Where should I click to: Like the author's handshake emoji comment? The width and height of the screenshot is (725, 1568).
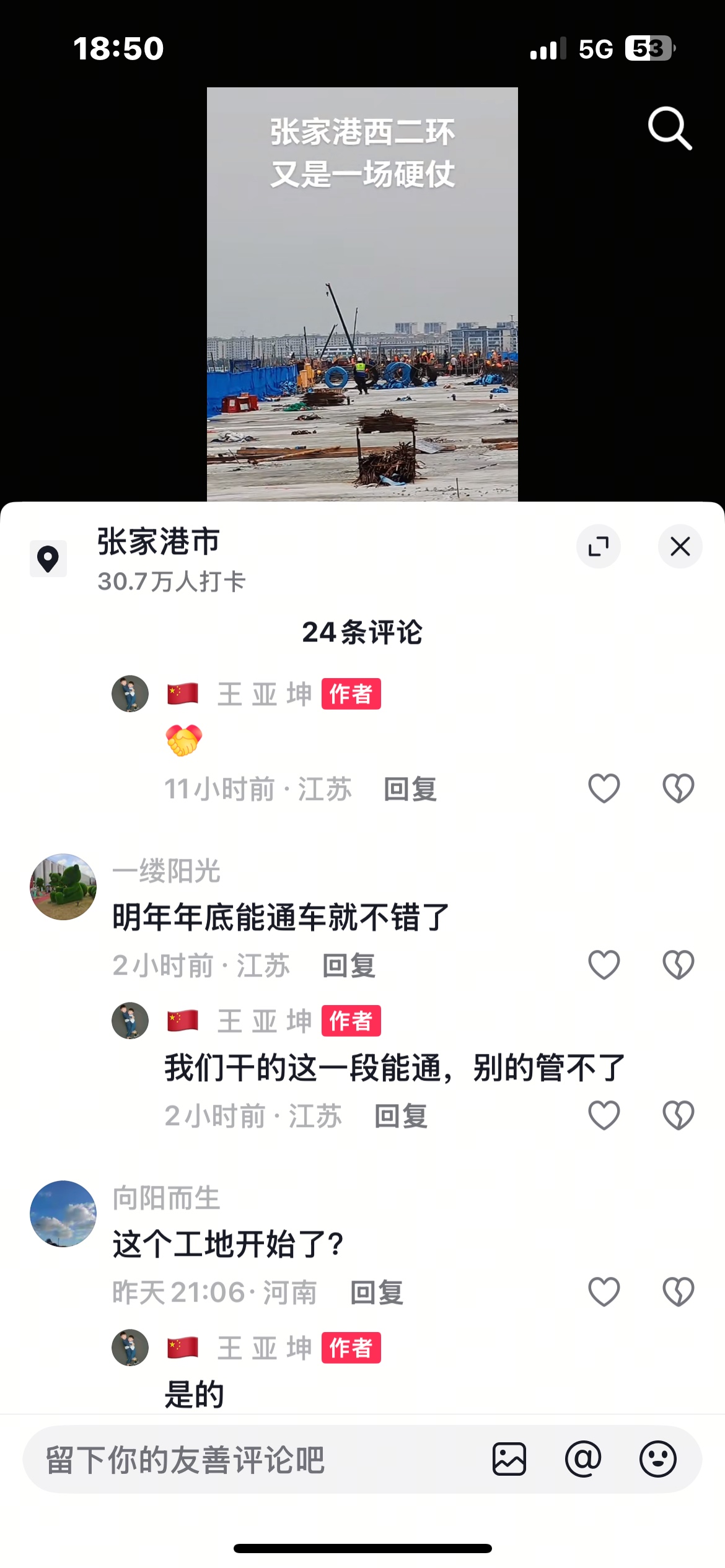pos(604,789)
